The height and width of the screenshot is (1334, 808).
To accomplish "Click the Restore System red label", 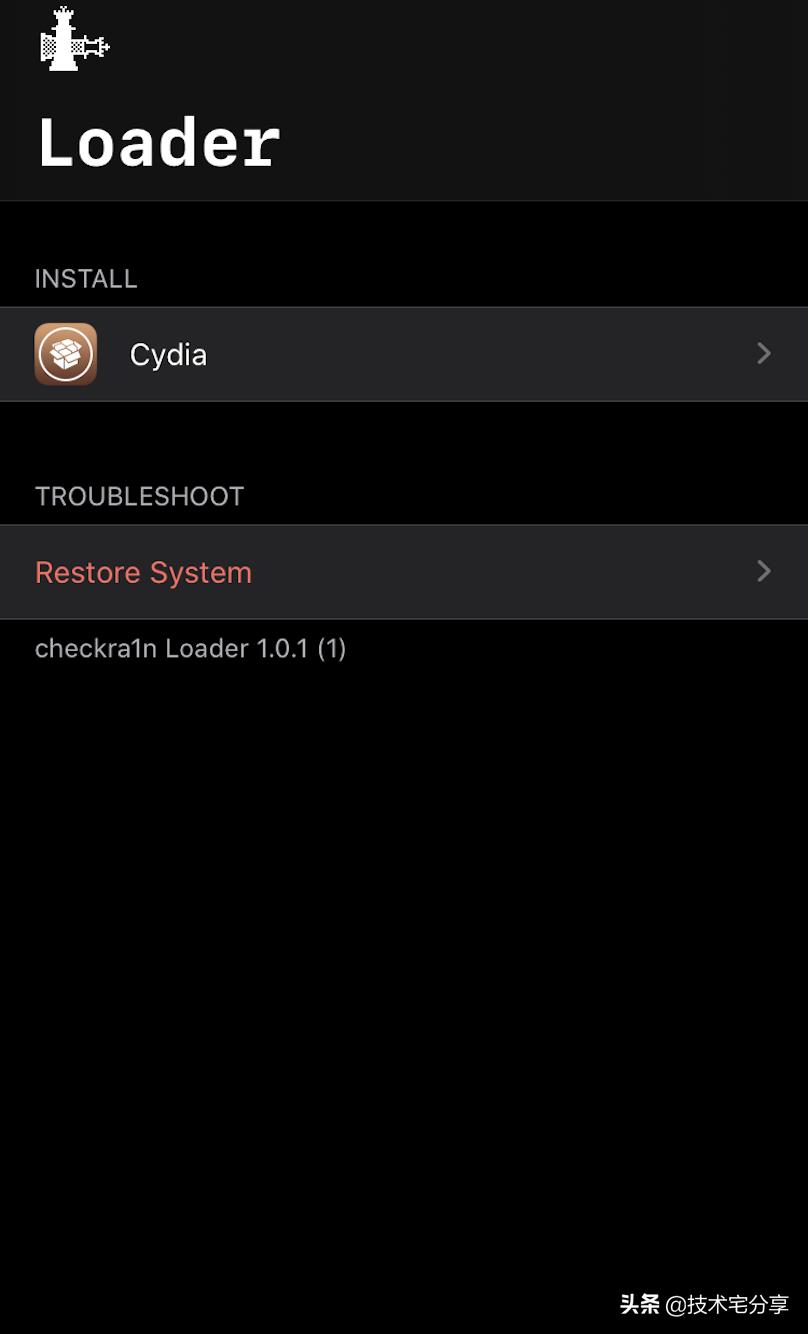I will click(x=143, y=572).
